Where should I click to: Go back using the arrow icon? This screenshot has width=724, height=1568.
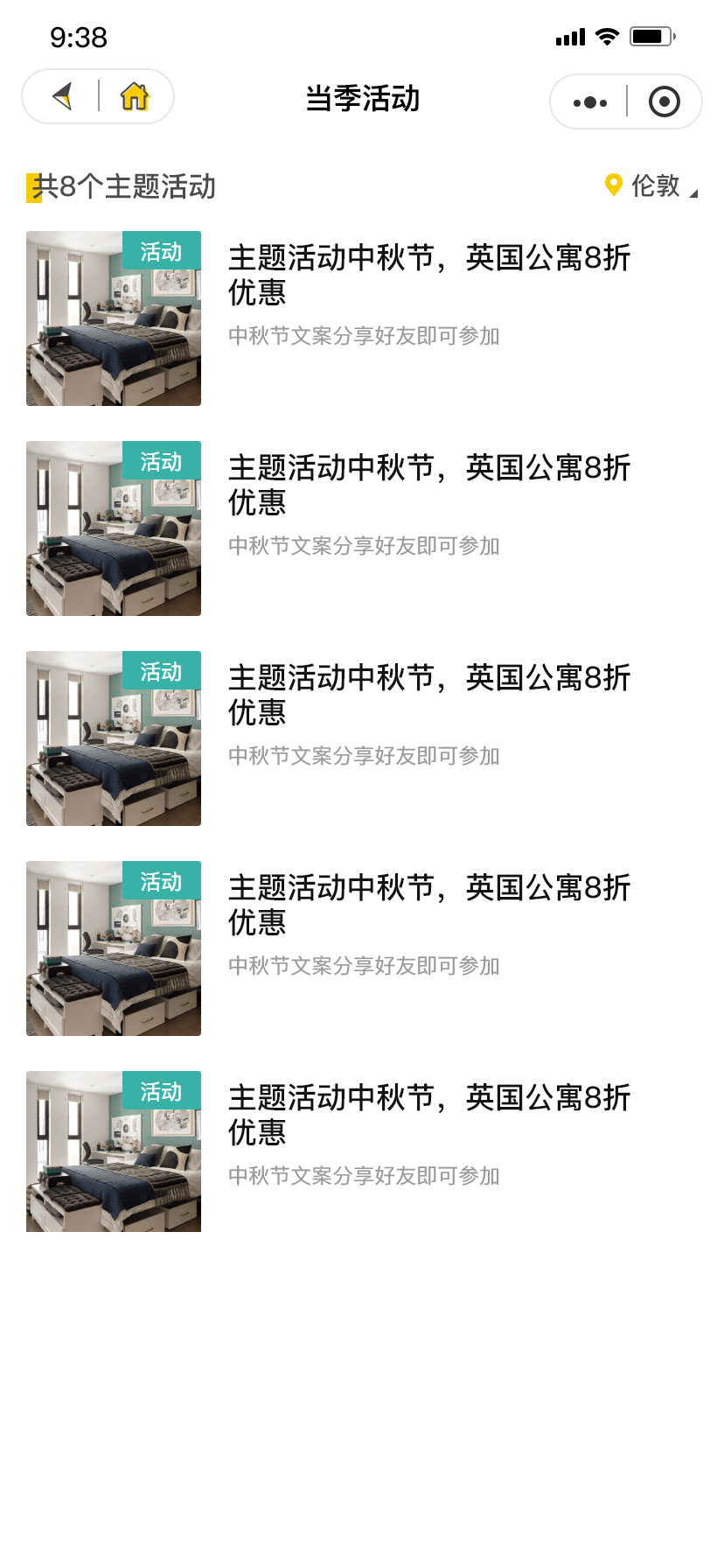(62, 96)
